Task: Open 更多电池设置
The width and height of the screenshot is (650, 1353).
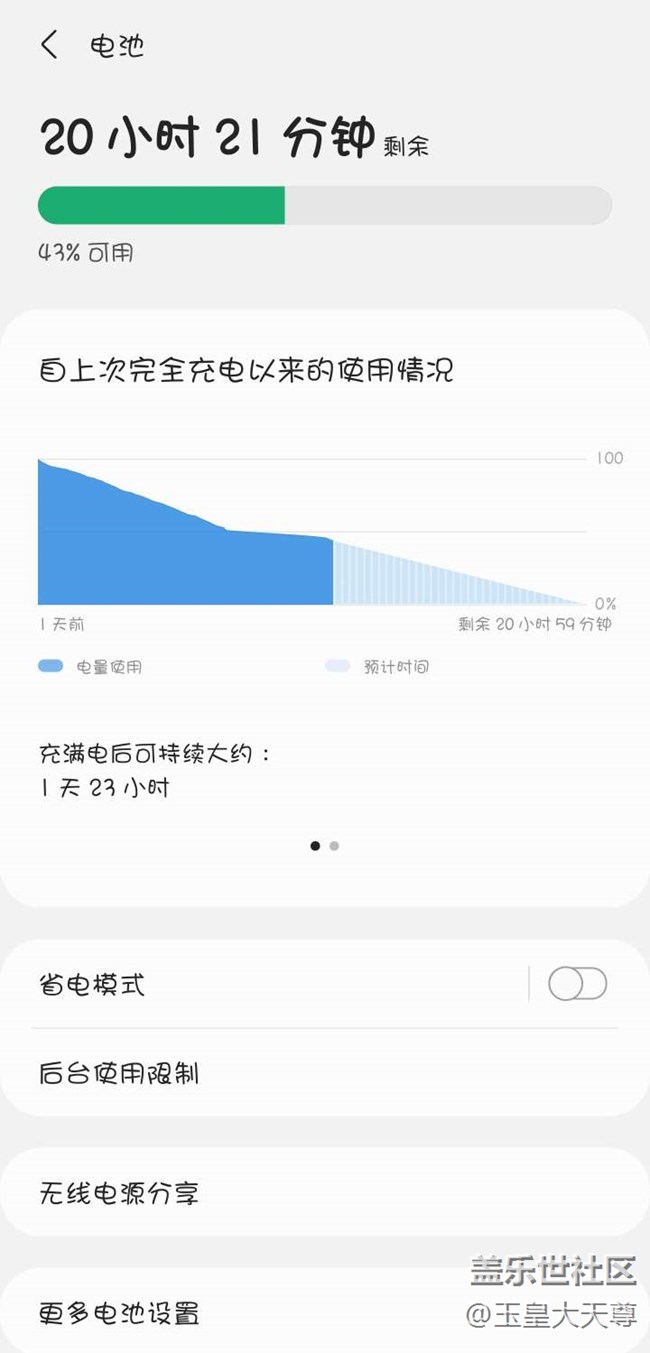Action: [x=325, y=1311]
